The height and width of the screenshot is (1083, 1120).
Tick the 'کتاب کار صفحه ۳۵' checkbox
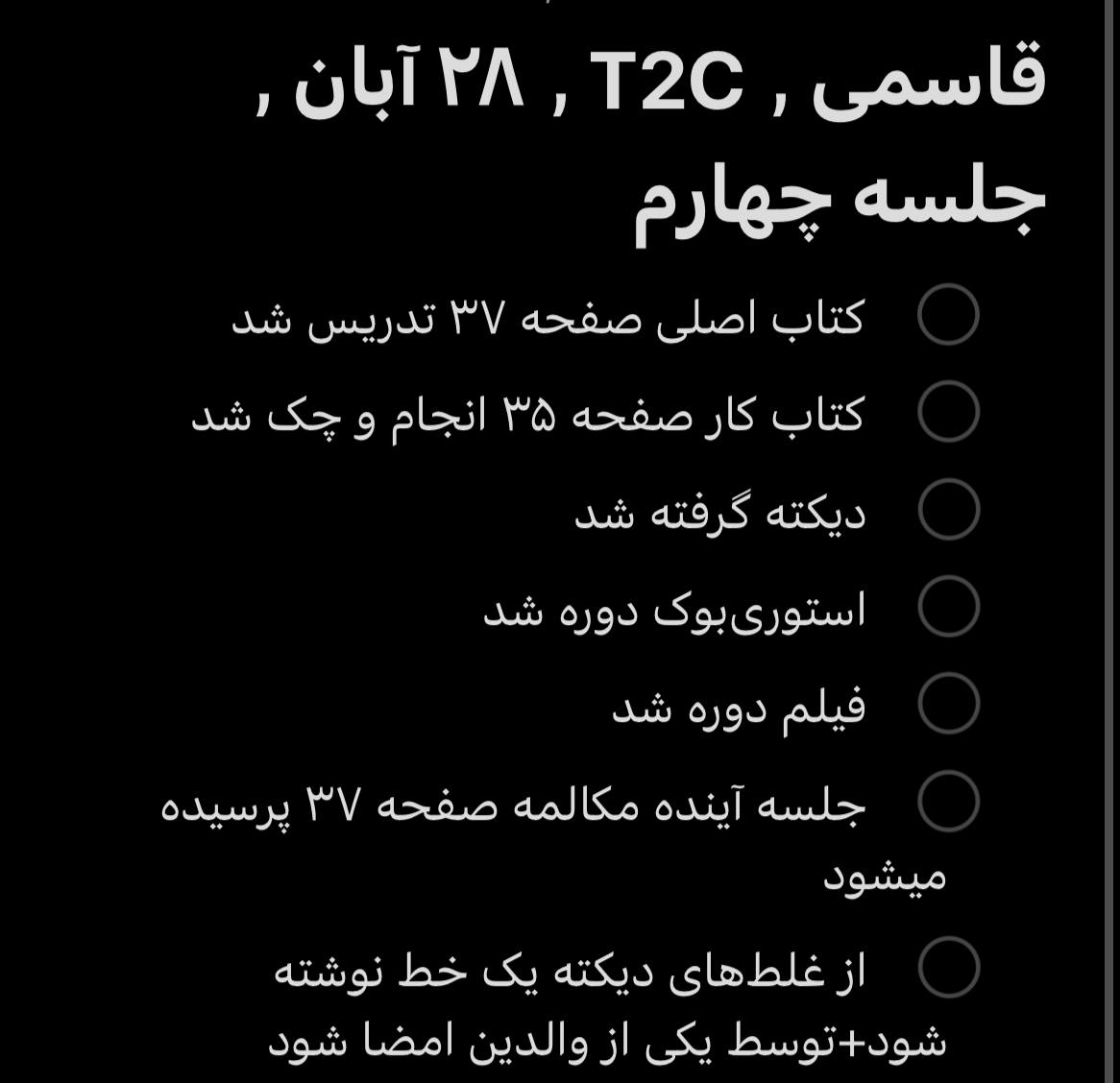coord(948,411)
